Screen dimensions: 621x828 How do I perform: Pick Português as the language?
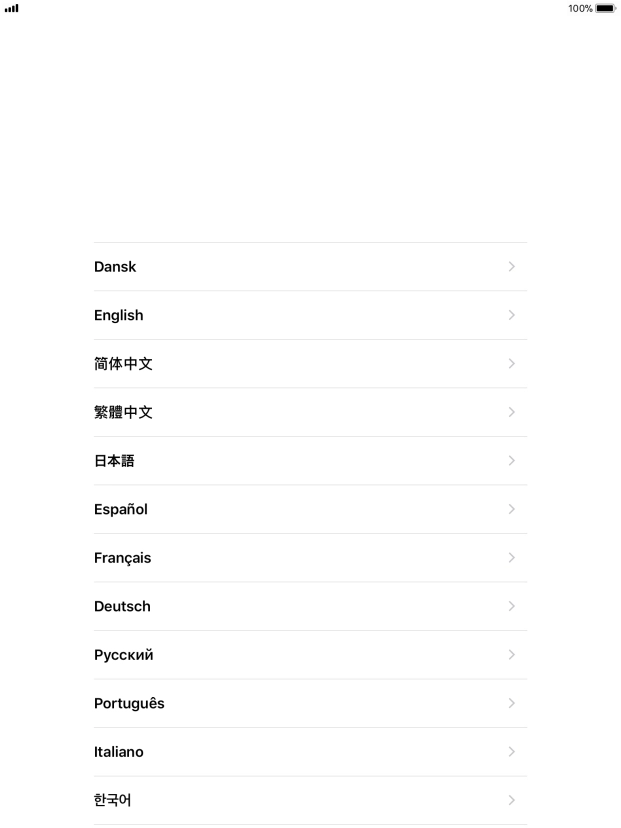pos(310,703)
